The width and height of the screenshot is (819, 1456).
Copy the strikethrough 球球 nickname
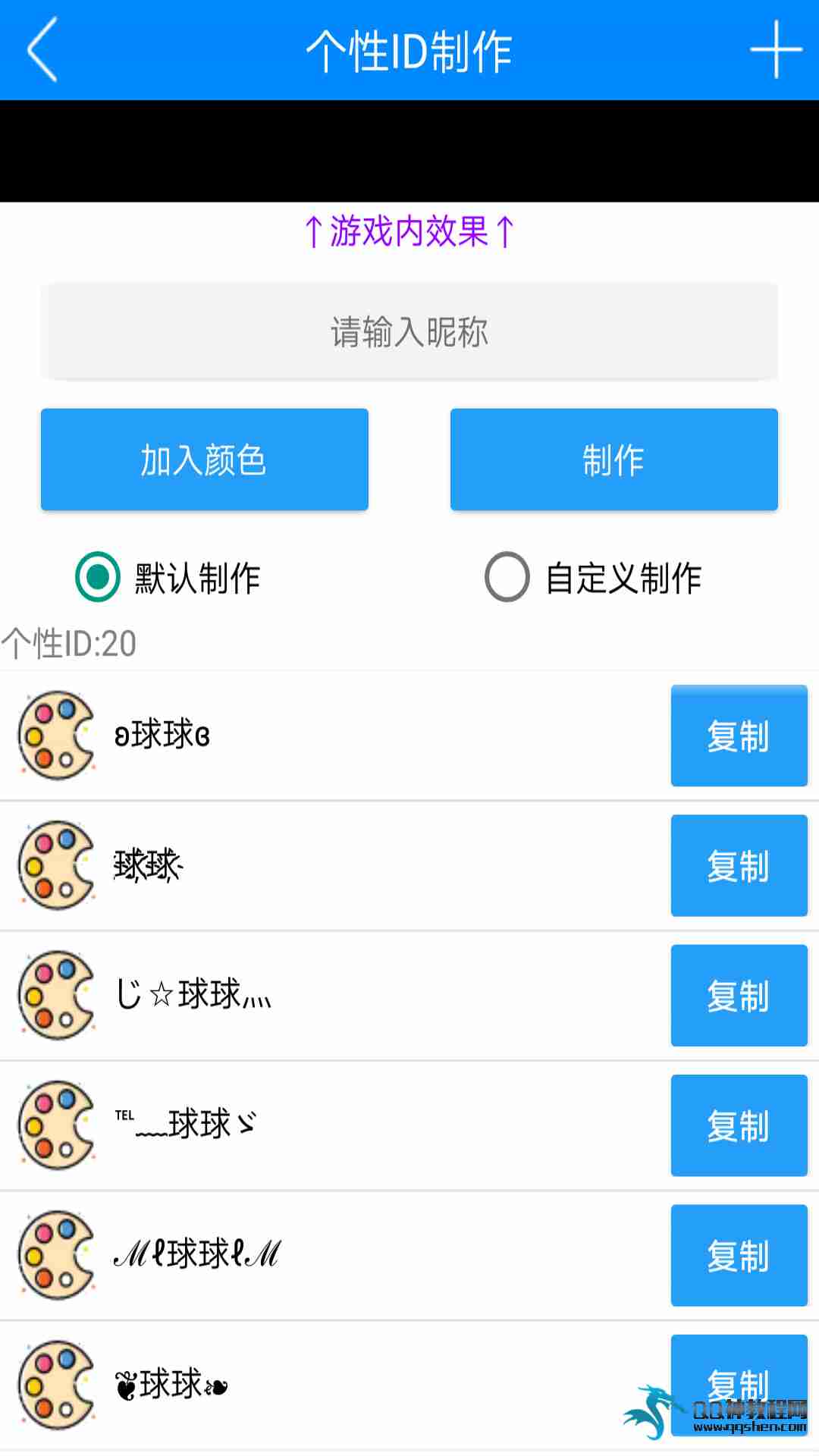tap(739, 865)
